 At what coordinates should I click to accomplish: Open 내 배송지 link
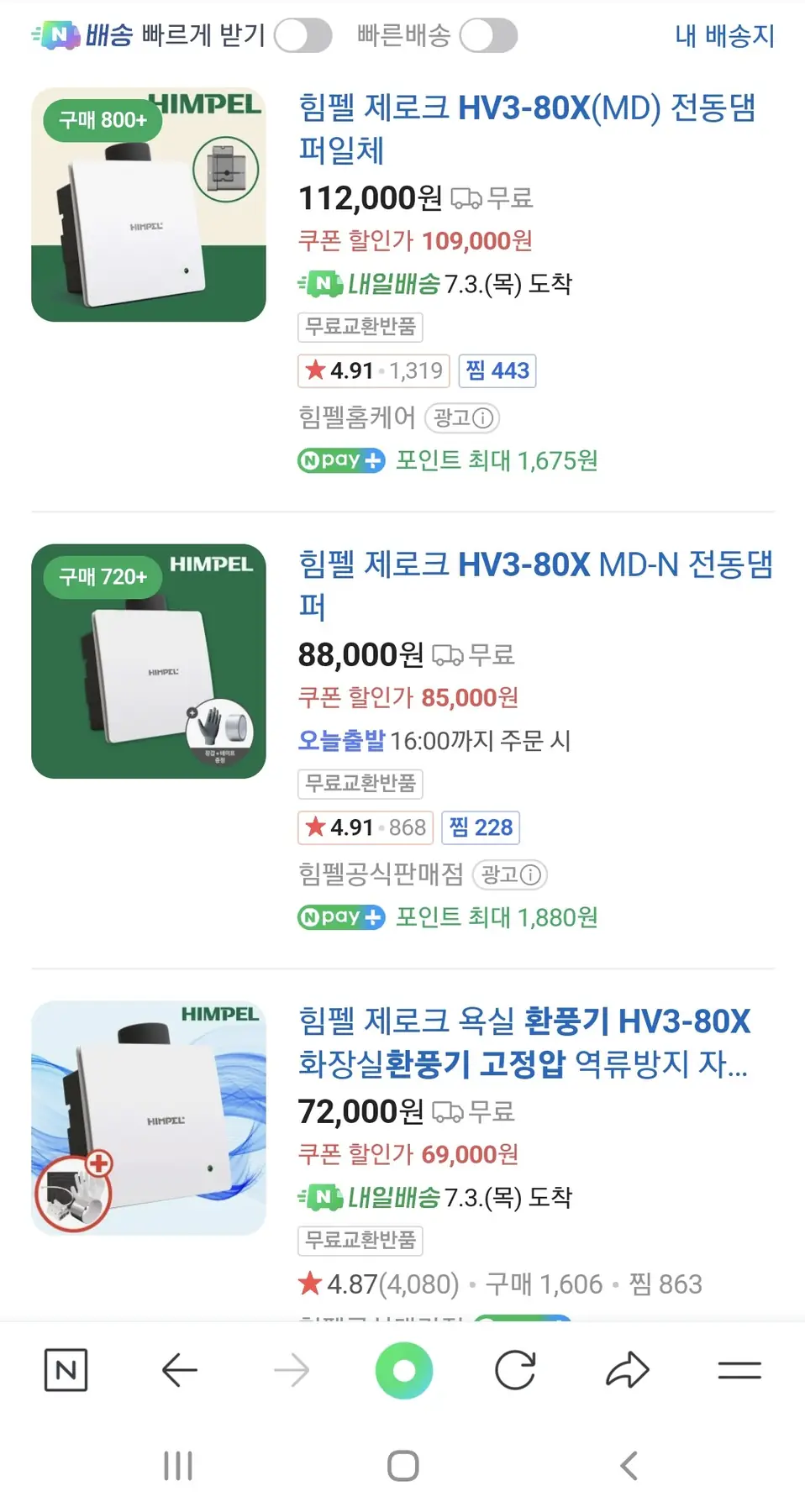(724, 36)
